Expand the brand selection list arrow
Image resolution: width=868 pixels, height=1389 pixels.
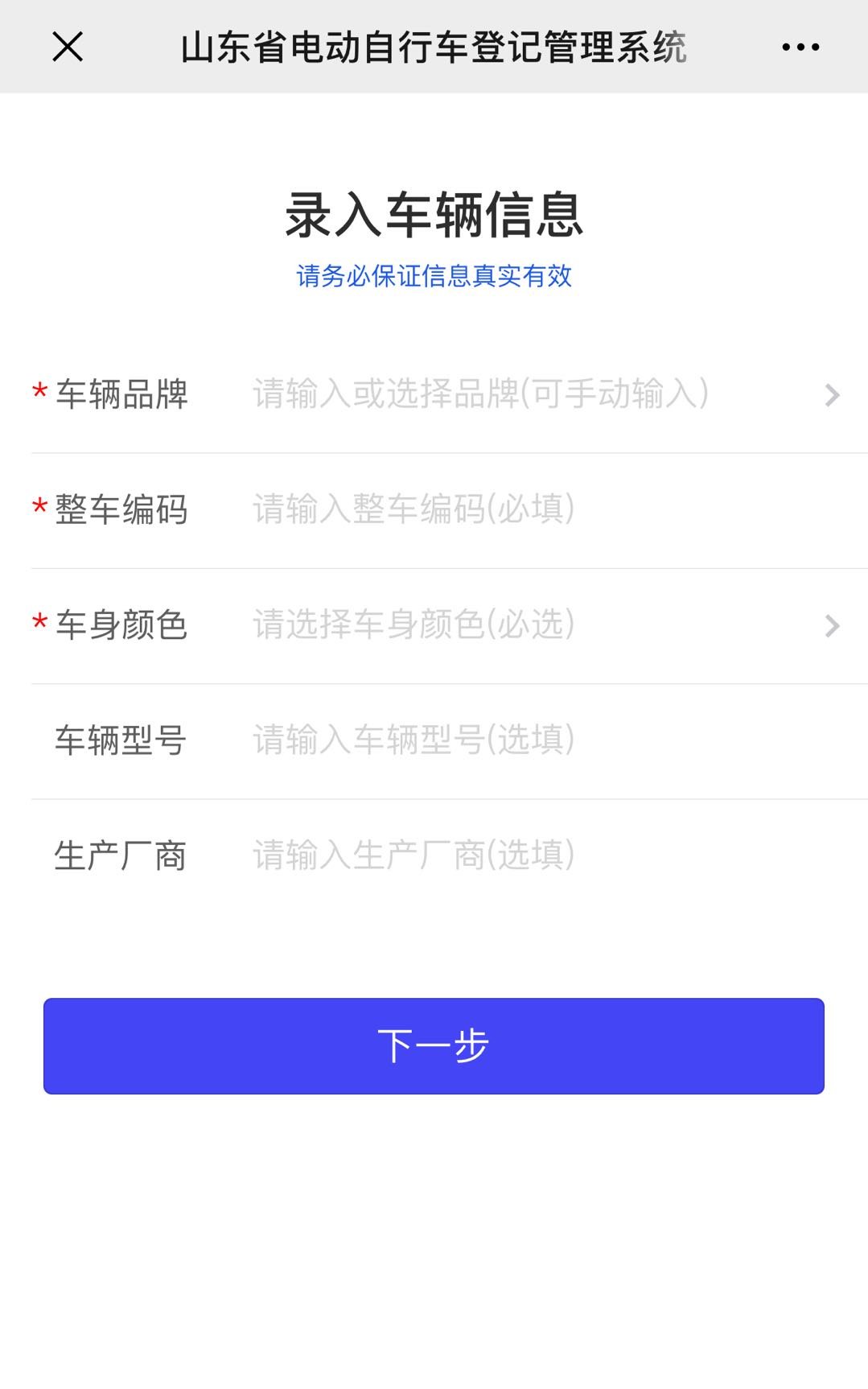pyautogui.click(x=832, y=395)
